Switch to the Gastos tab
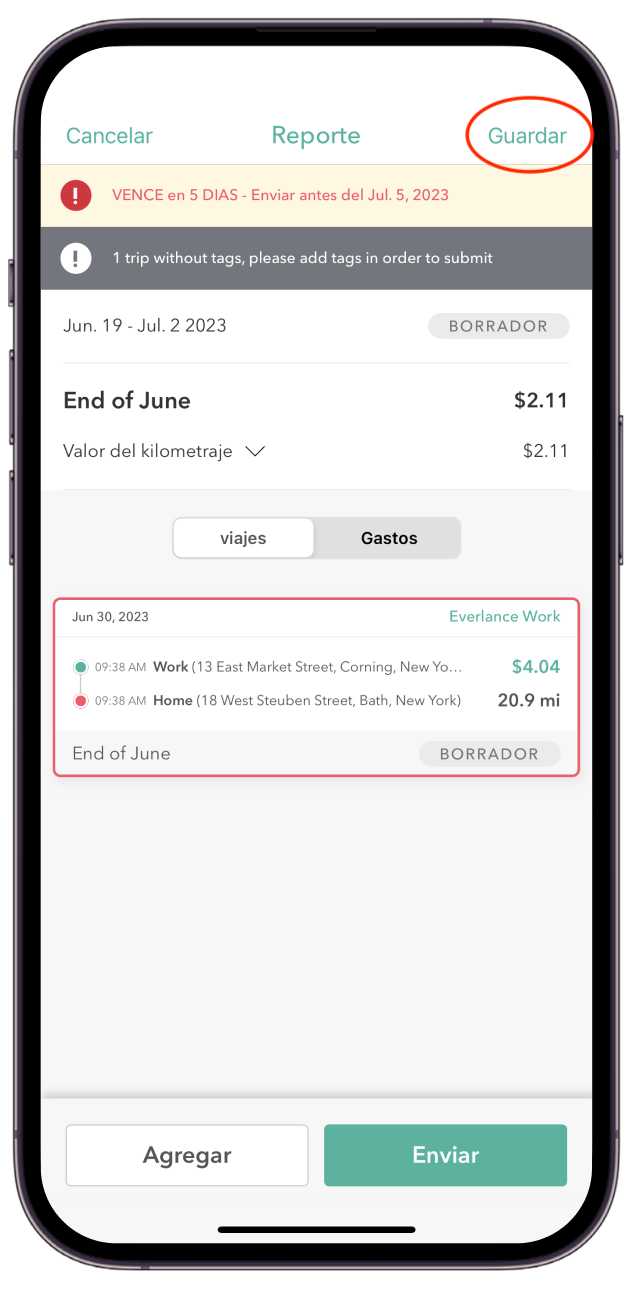633x1290 pixels. pos(389,538)
